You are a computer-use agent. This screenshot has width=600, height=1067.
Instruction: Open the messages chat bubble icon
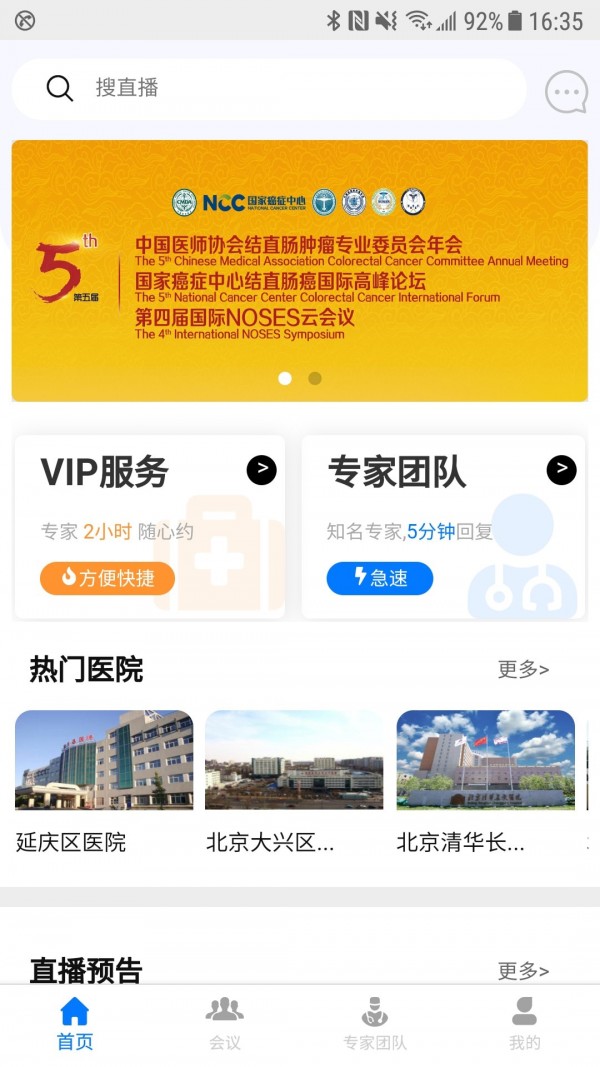pos(566,92)
